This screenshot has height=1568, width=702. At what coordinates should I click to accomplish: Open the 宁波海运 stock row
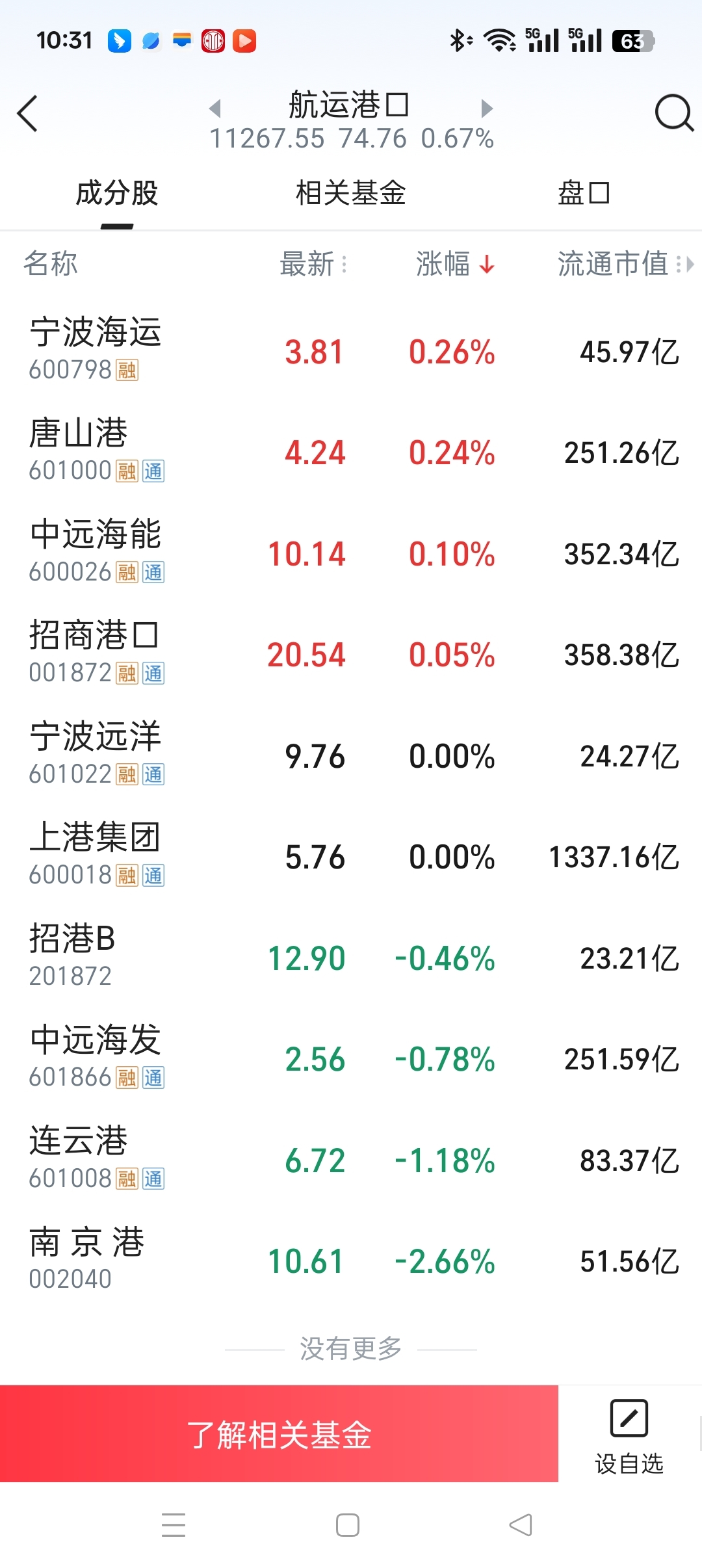(351, 351)
